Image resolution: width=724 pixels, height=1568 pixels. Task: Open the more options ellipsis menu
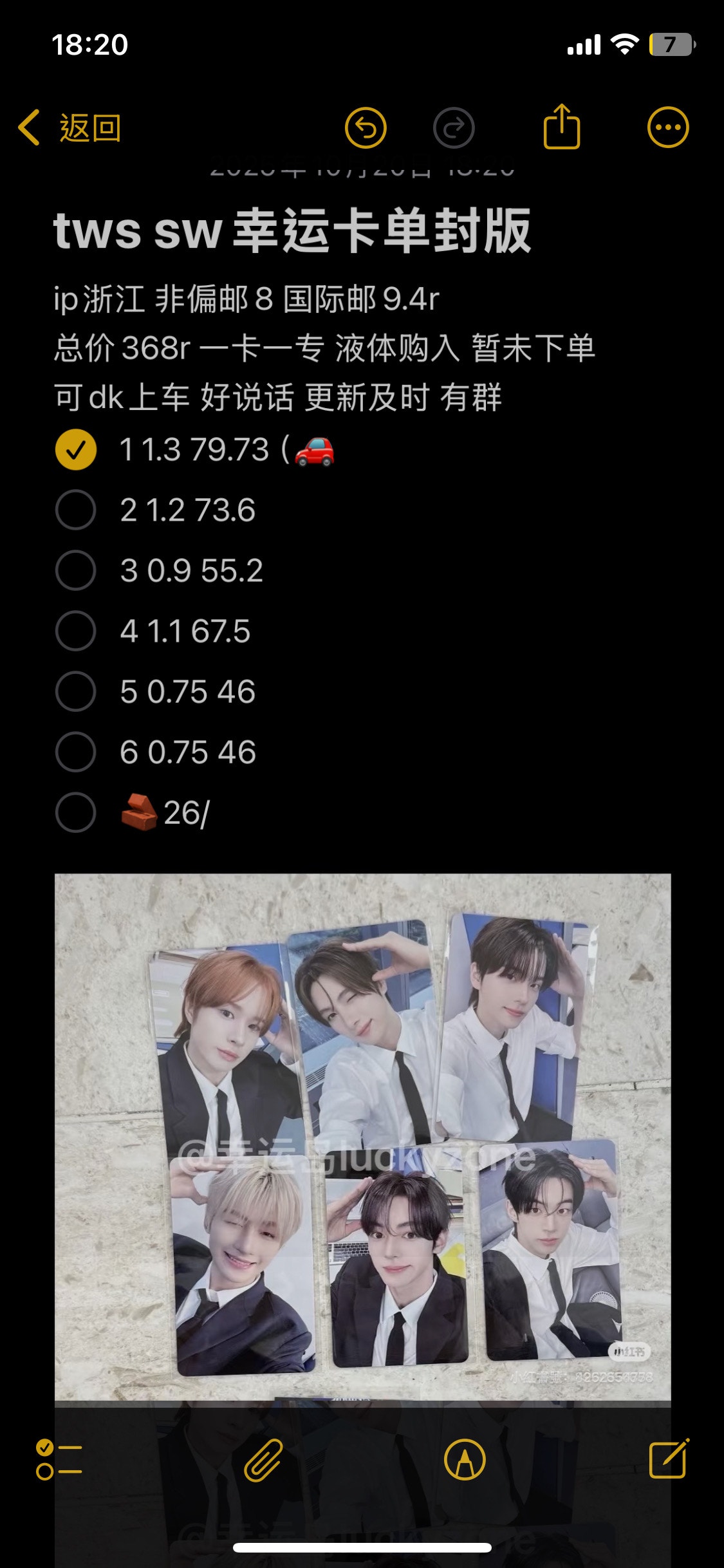(x=668, y=127)
